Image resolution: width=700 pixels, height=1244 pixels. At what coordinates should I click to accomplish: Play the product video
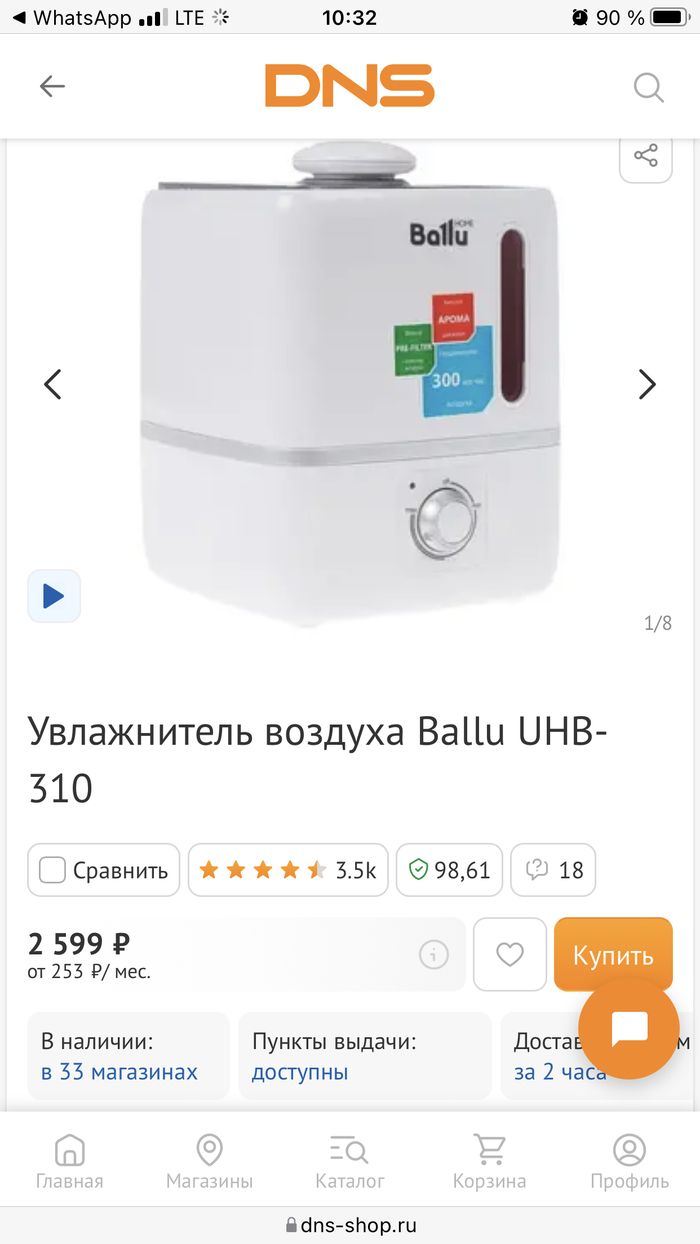tap(54, 596)
